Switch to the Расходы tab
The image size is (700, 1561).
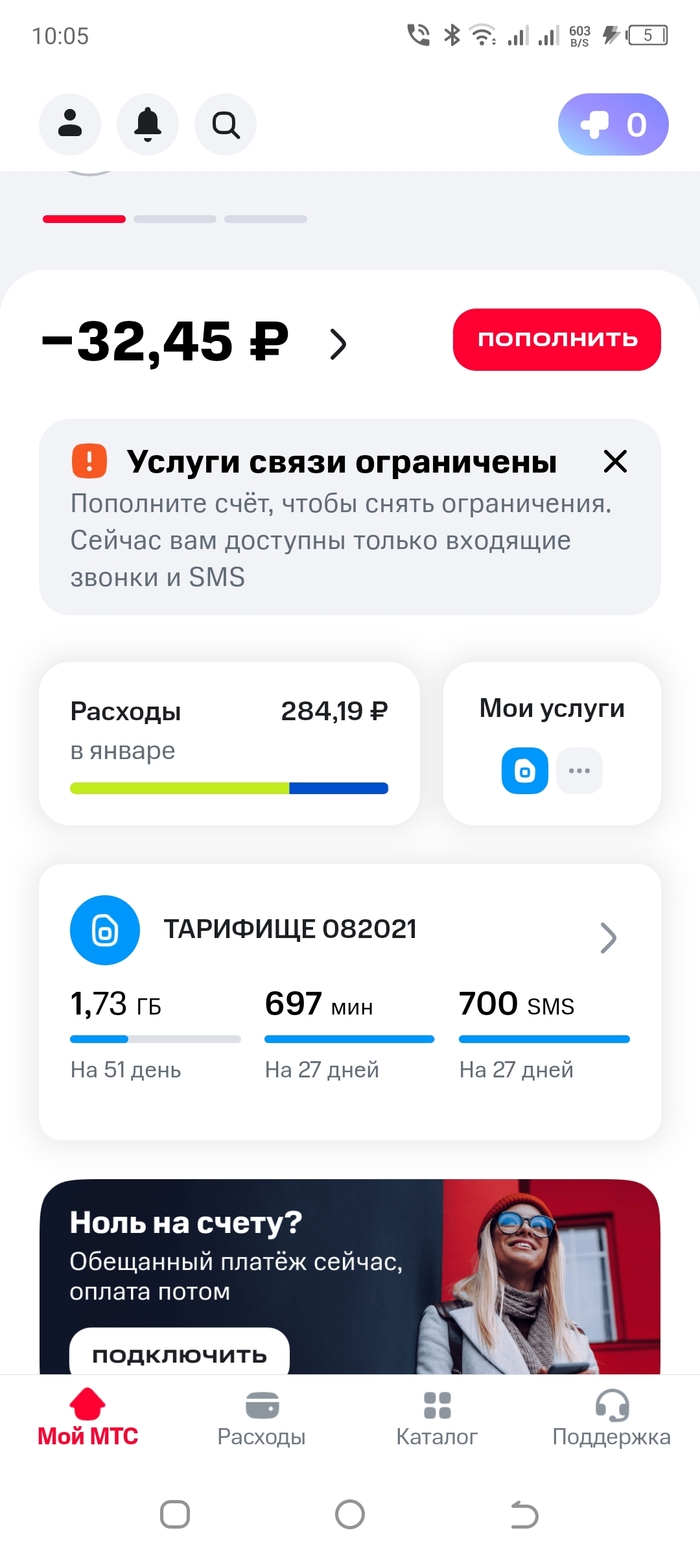pyautogui.click(x=262, y=1418)
